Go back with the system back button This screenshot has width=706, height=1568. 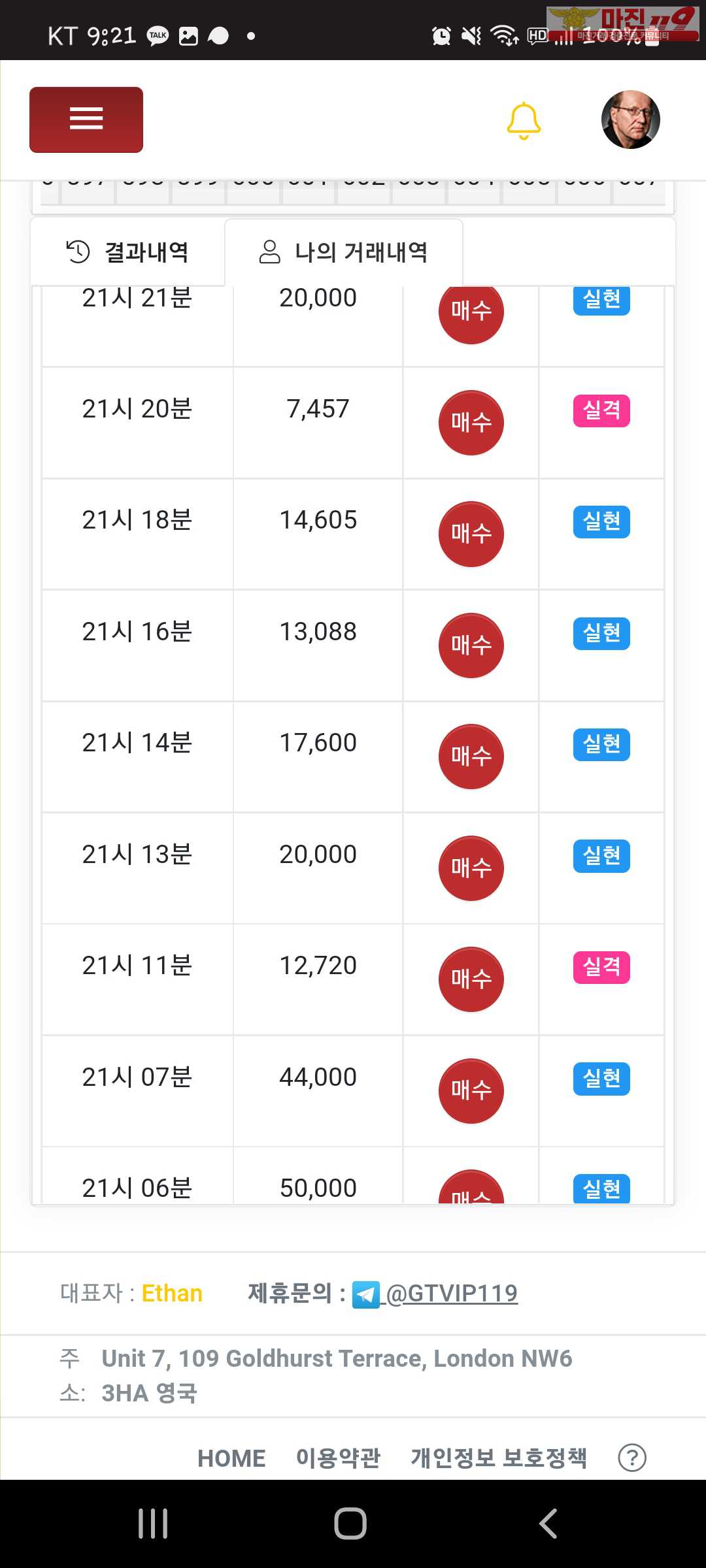tap(548, 1524)
